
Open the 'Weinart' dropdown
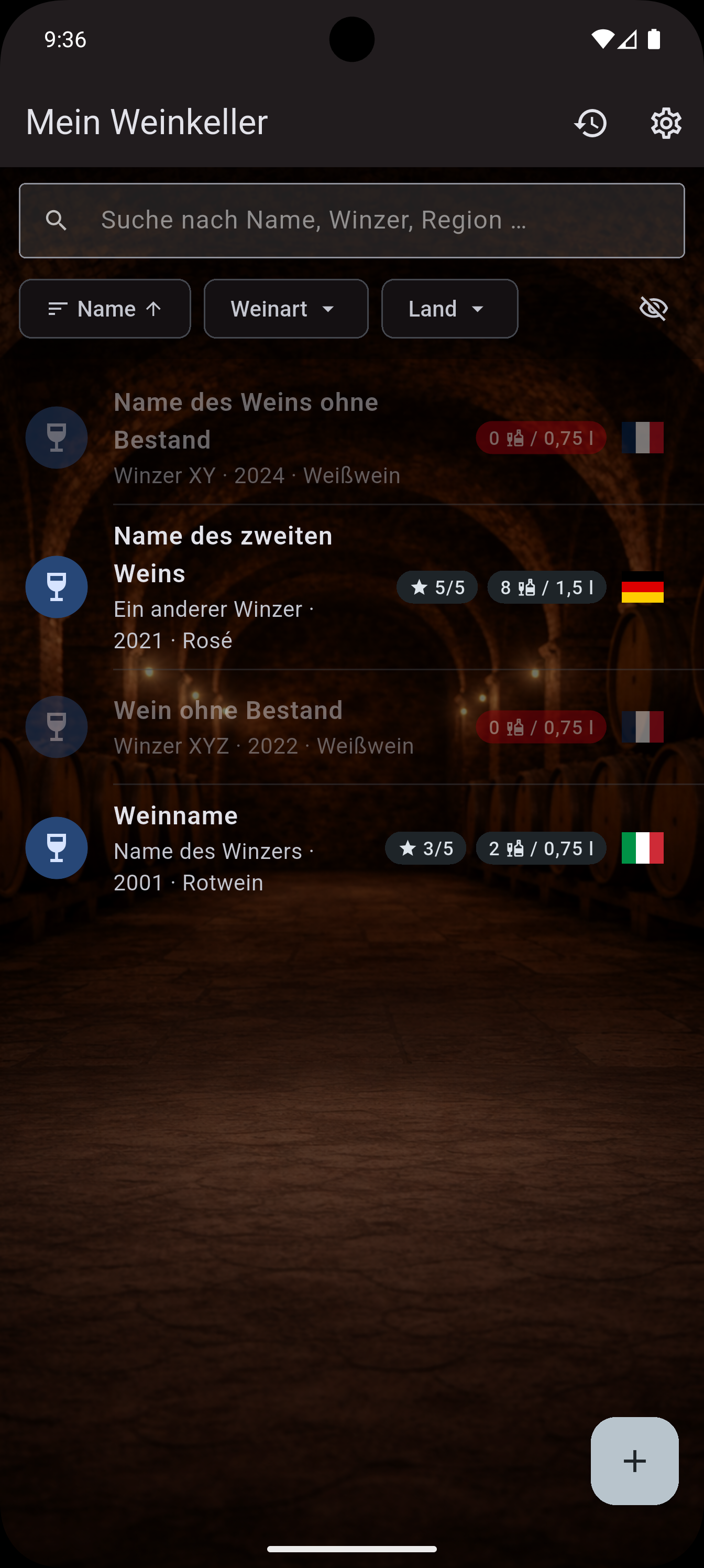(285, 309)
